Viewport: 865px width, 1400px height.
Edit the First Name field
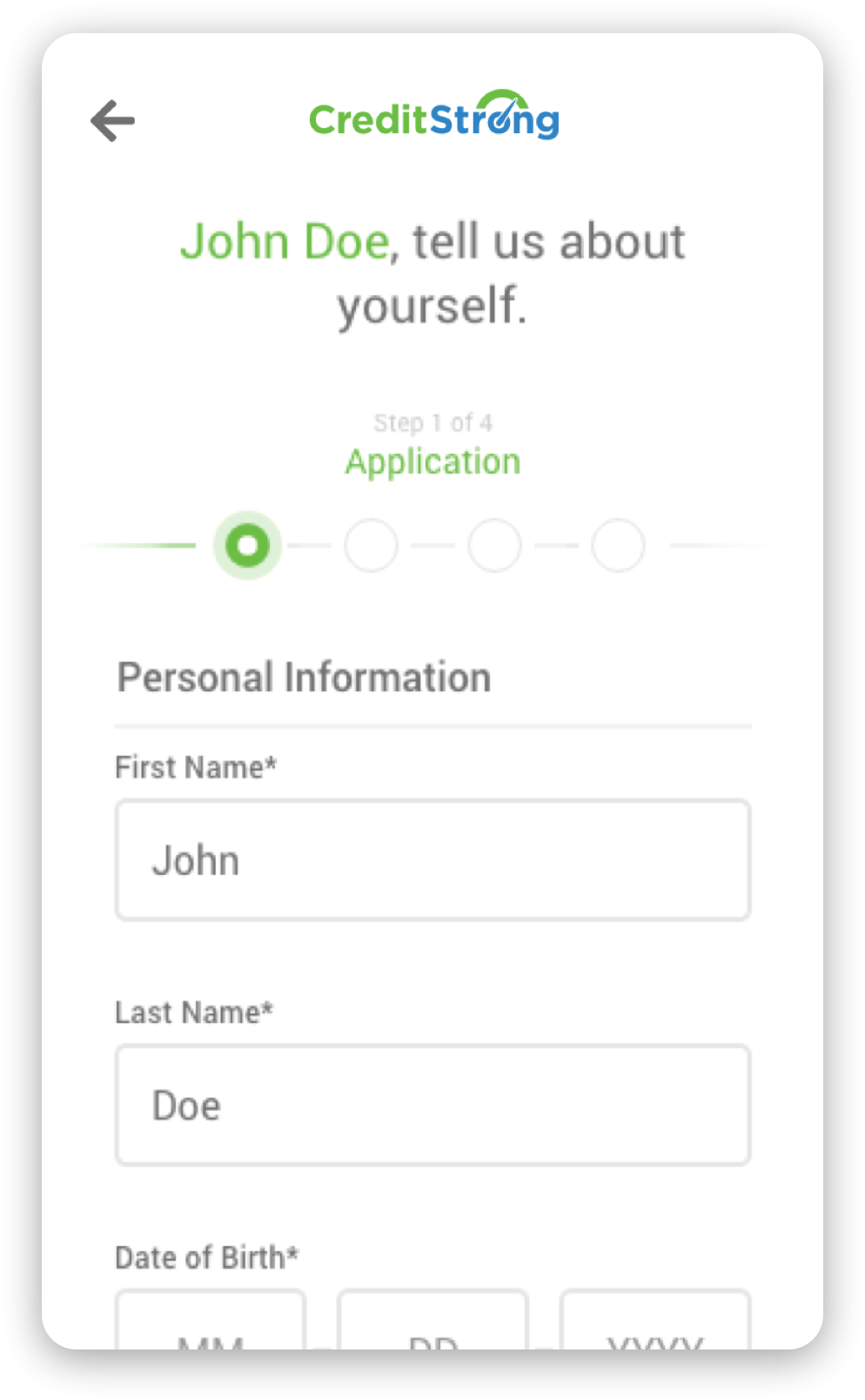pos(432,860)
